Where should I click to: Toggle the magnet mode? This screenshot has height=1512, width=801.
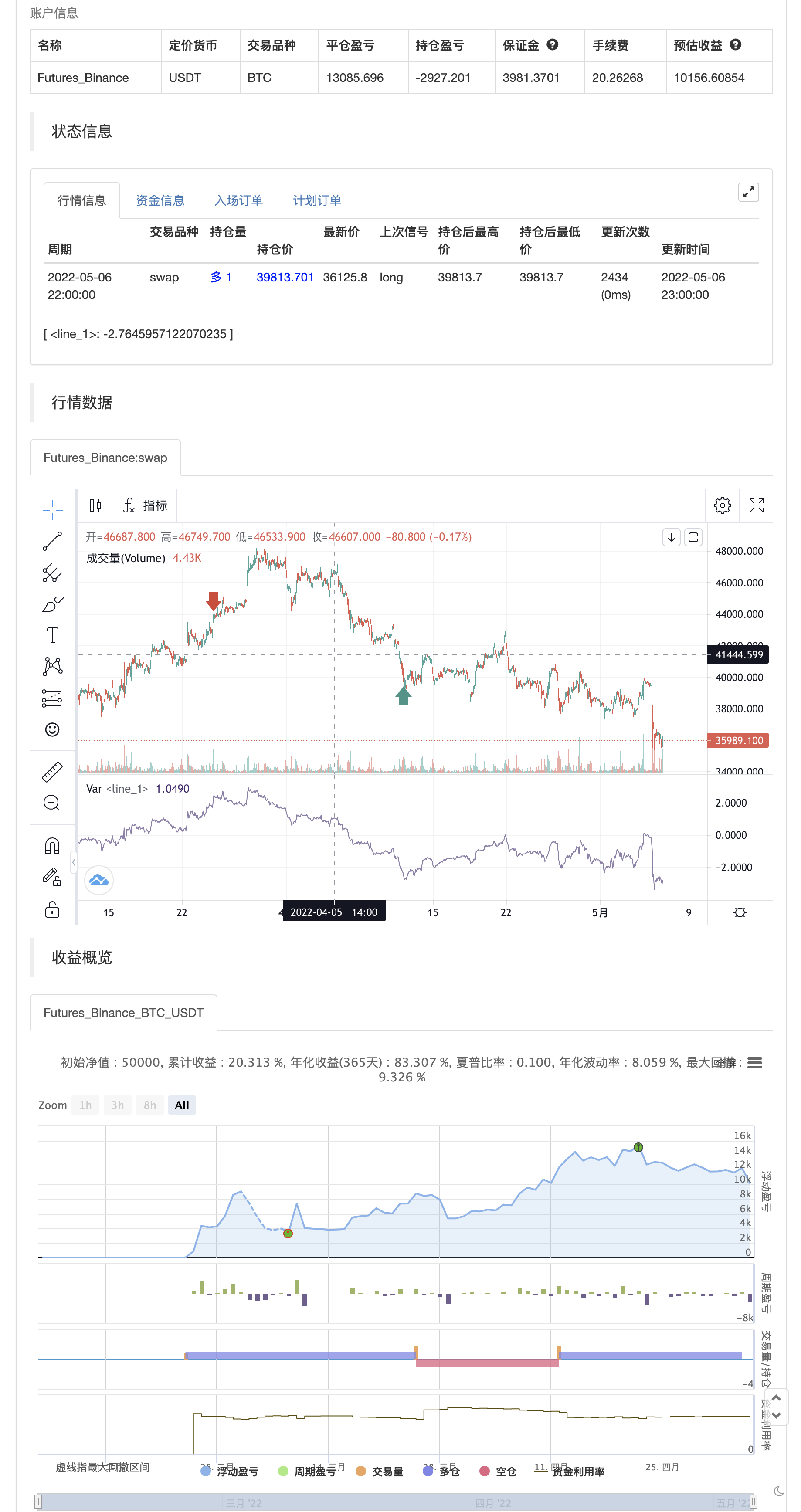(52, 846)
